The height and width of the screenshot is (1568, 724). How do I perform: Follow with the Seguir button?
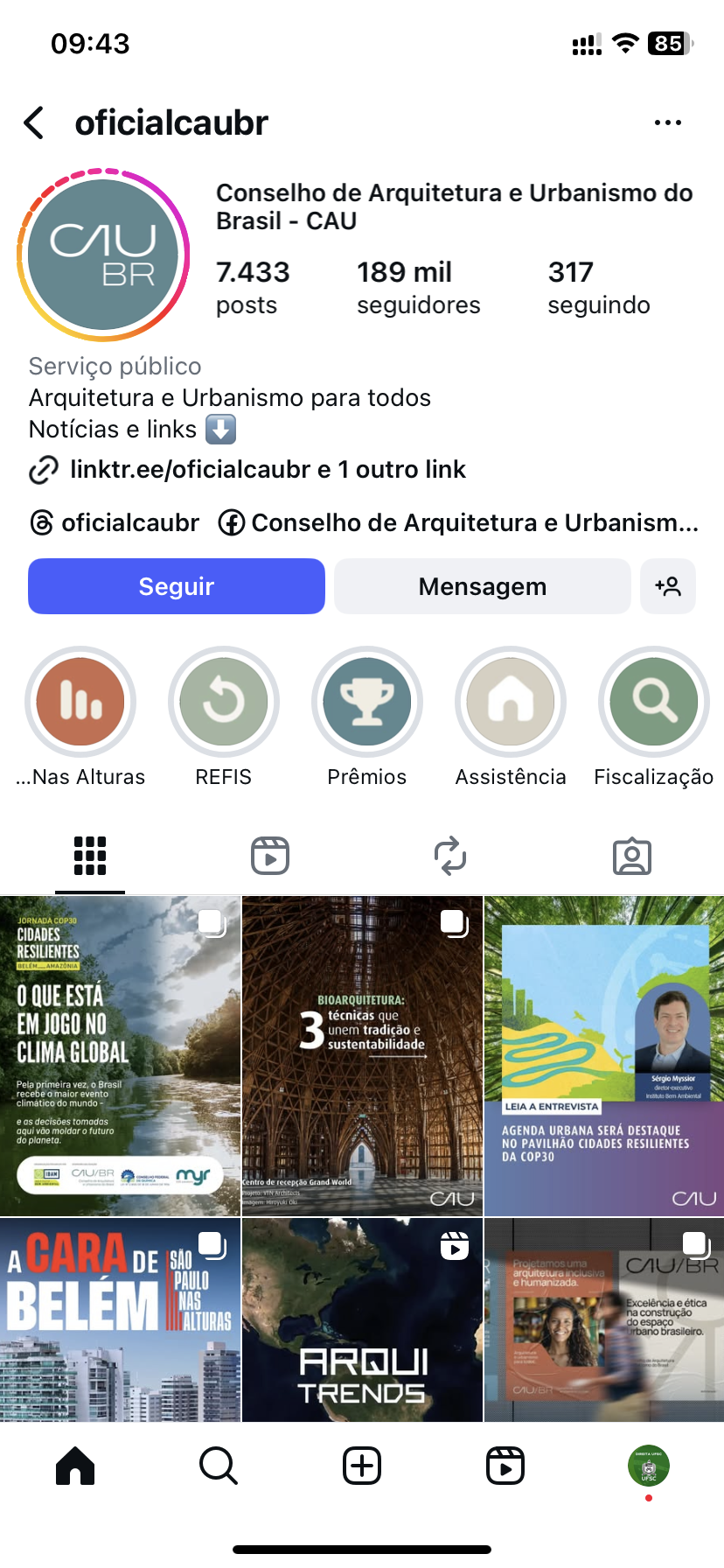click(177, 586)
